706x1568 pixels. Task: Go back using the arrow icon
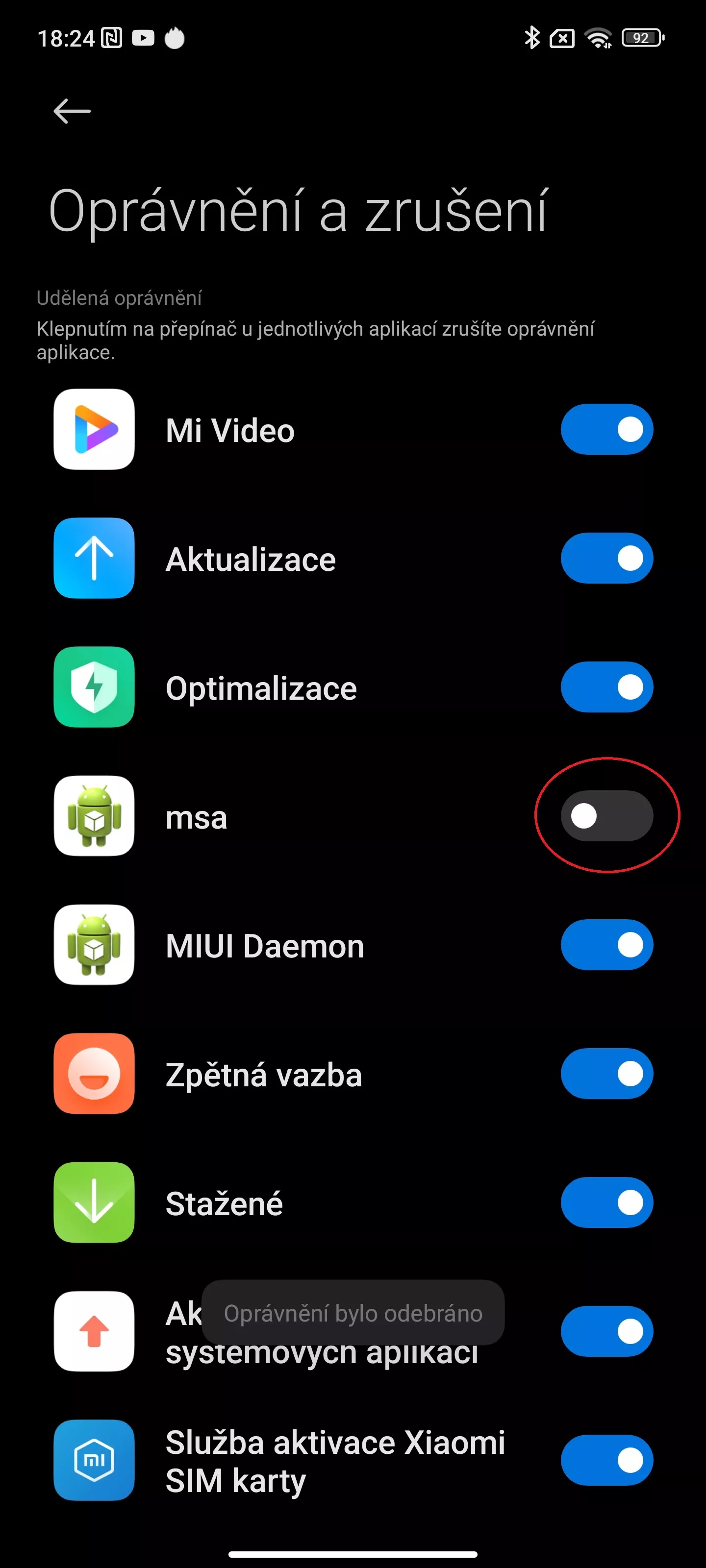pyautogui.click(x=72, y=111)
